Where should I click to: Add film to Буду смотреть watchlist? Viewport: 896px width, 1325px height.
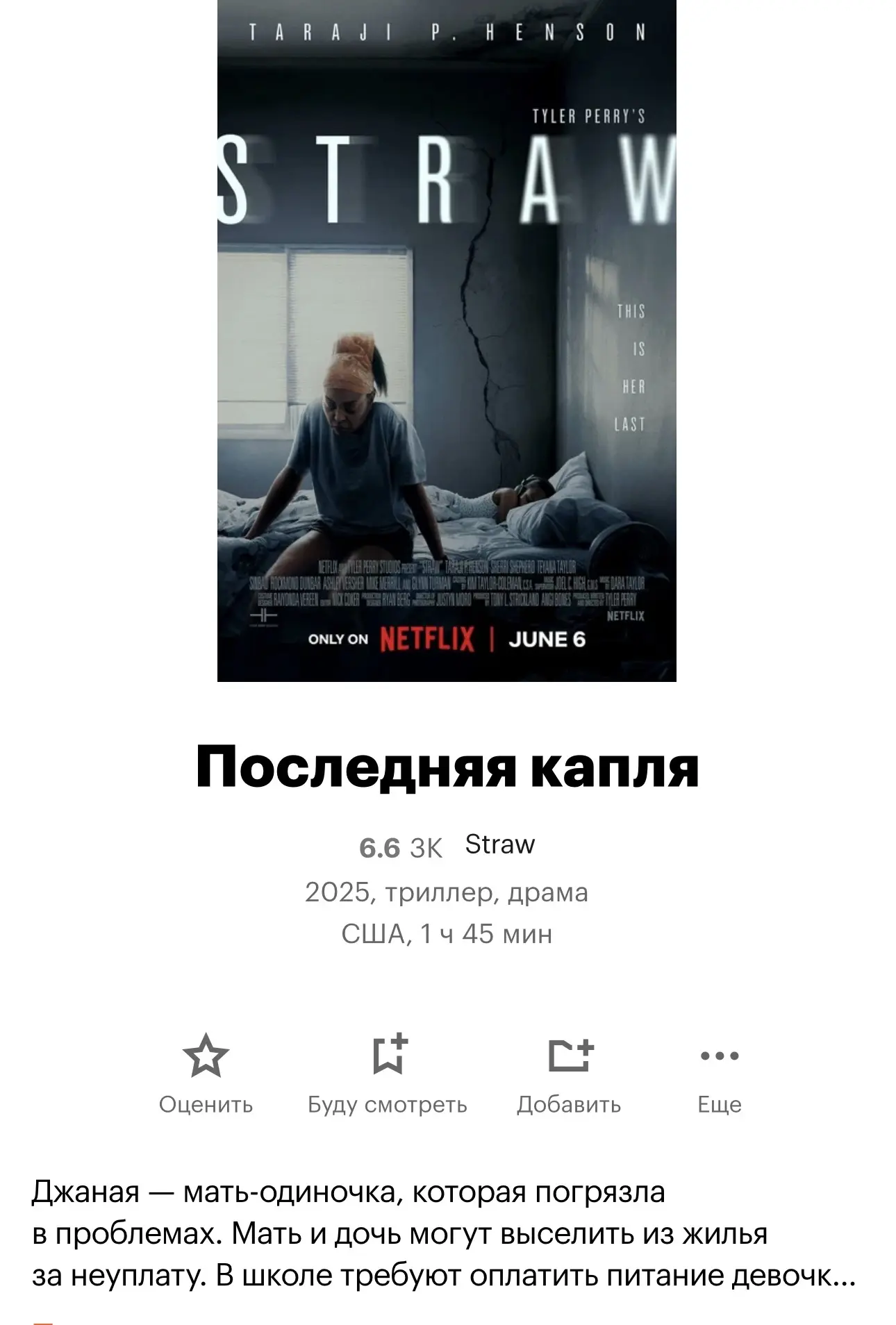click(388, 1072)
